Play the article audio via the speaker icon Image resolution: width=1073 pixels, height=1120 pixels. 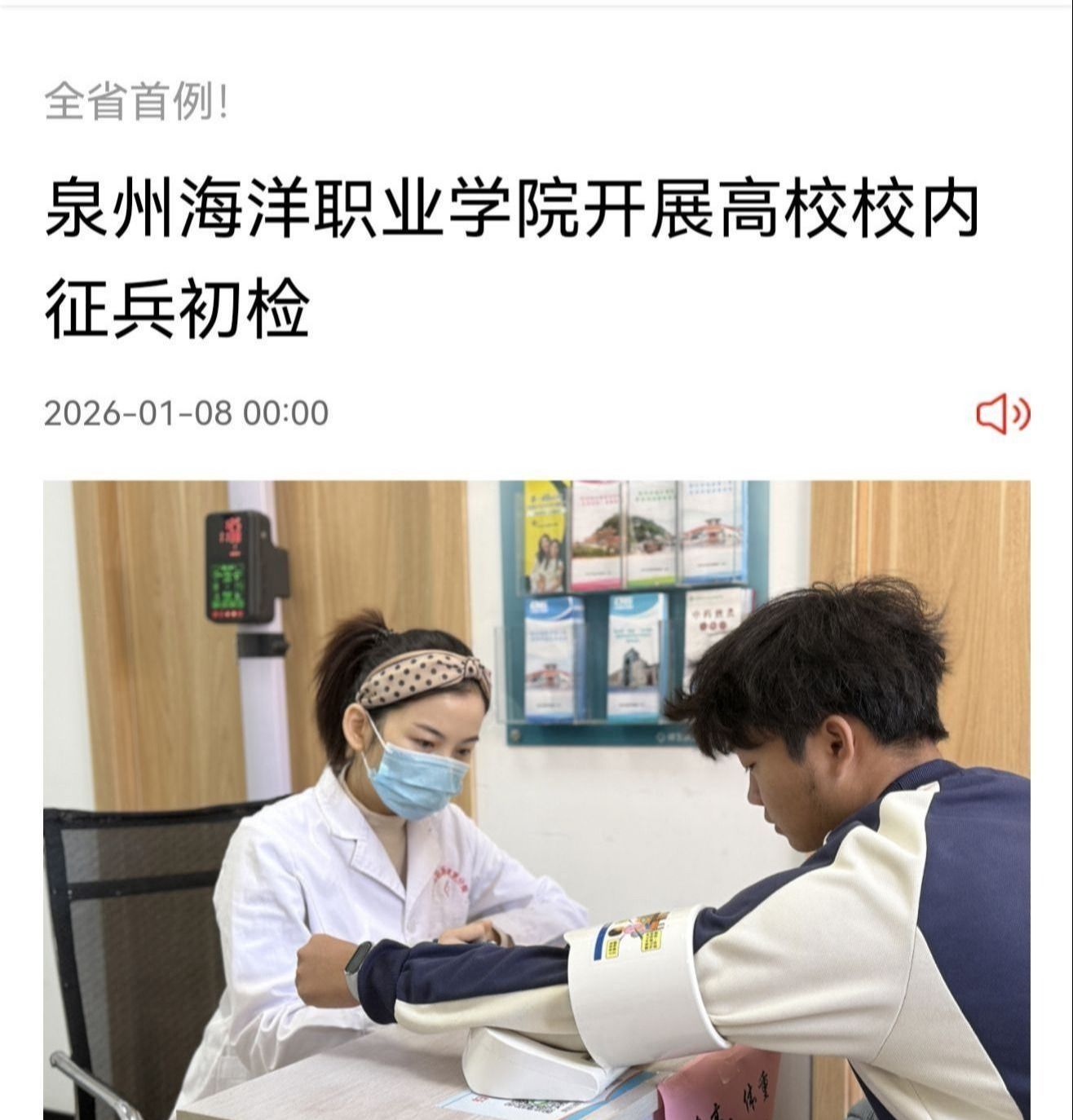[1002, 414]
